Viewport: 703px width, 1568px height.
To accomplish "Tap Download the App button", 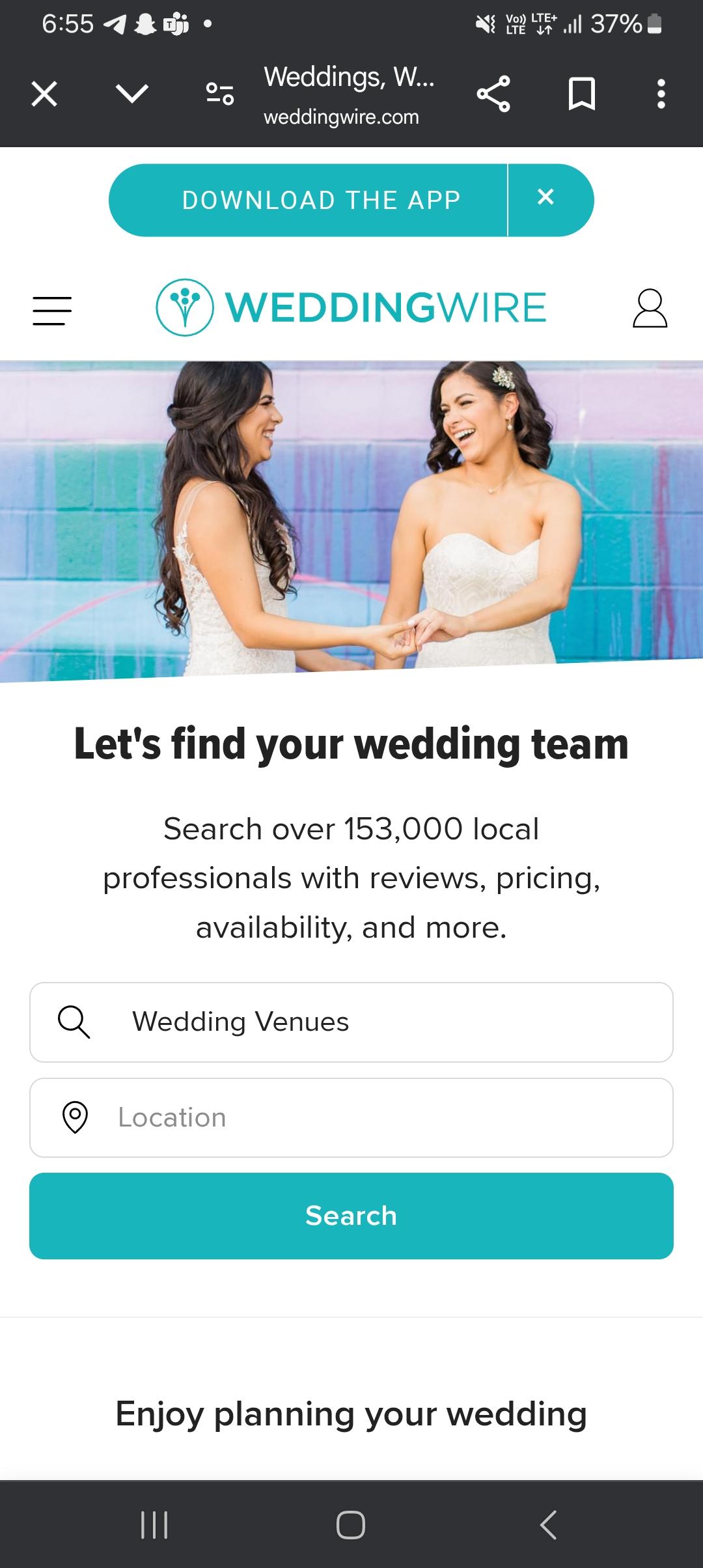I will [x=321, y=200].
